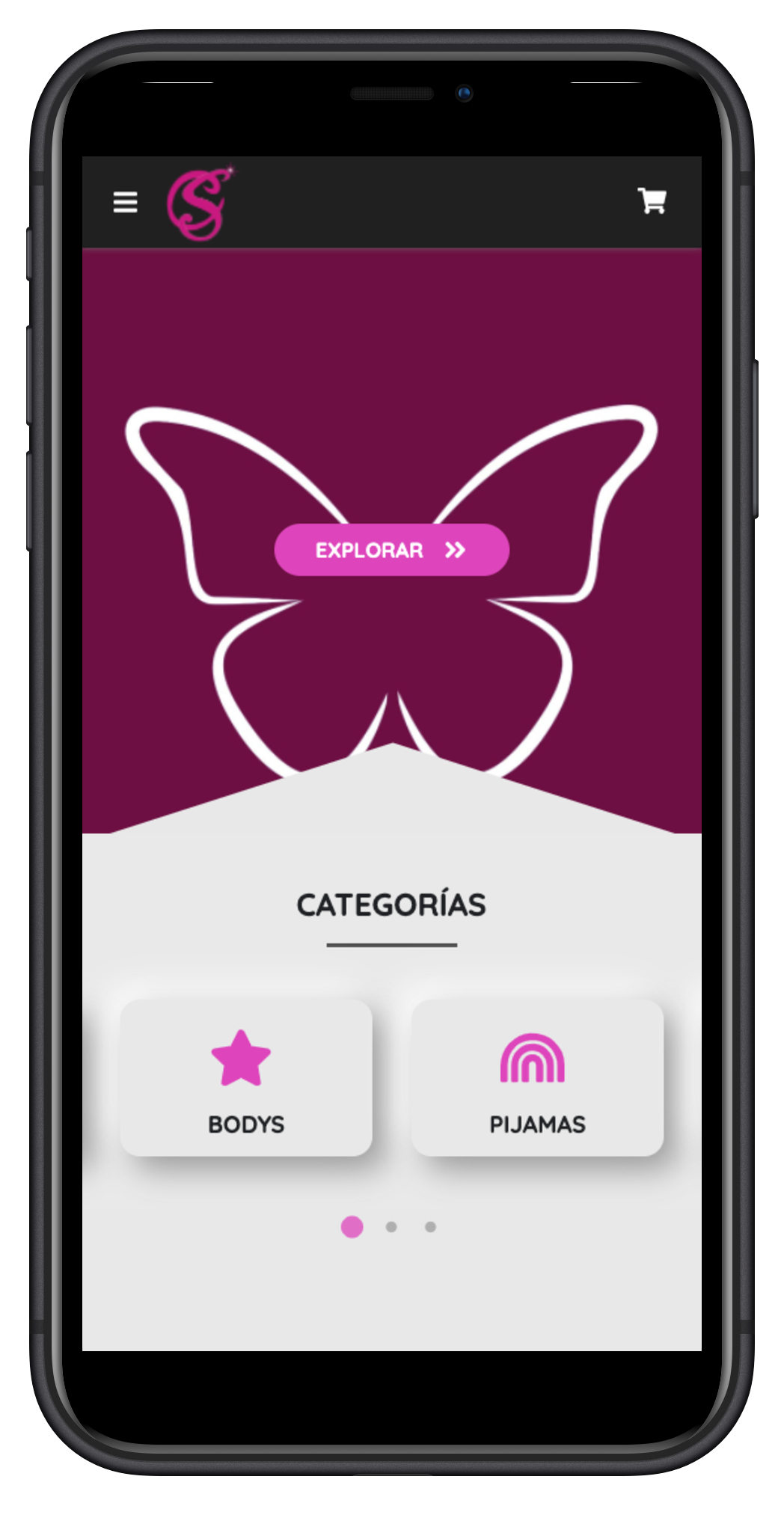Jump to the third carousel dot
Screen dimensions: 784x1515
coord(430,1227)
